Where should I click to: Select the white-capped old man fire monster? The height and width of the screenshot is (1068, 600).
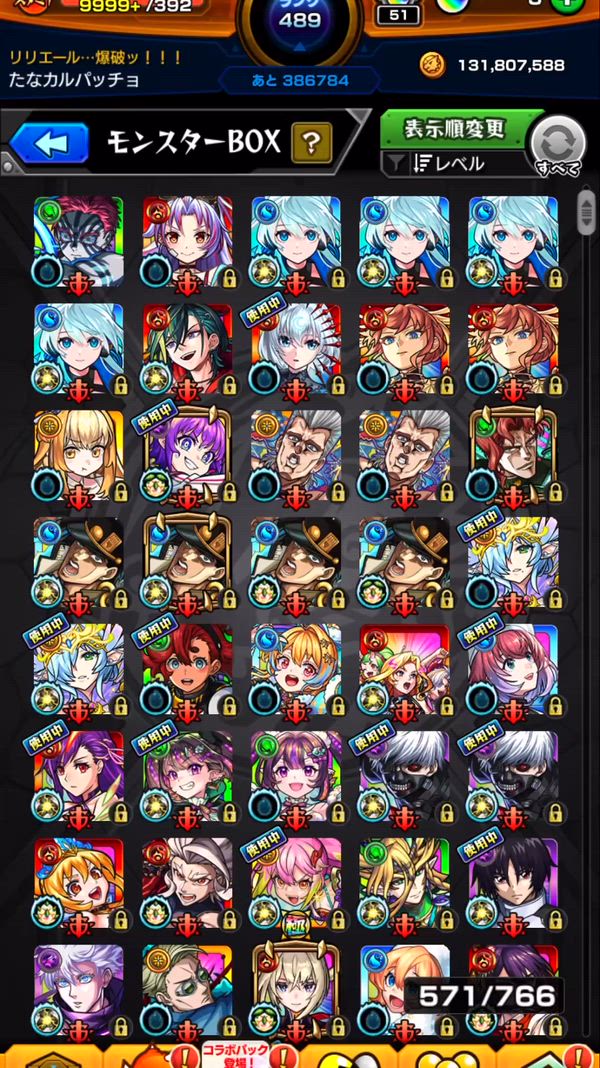pos(187,884)
